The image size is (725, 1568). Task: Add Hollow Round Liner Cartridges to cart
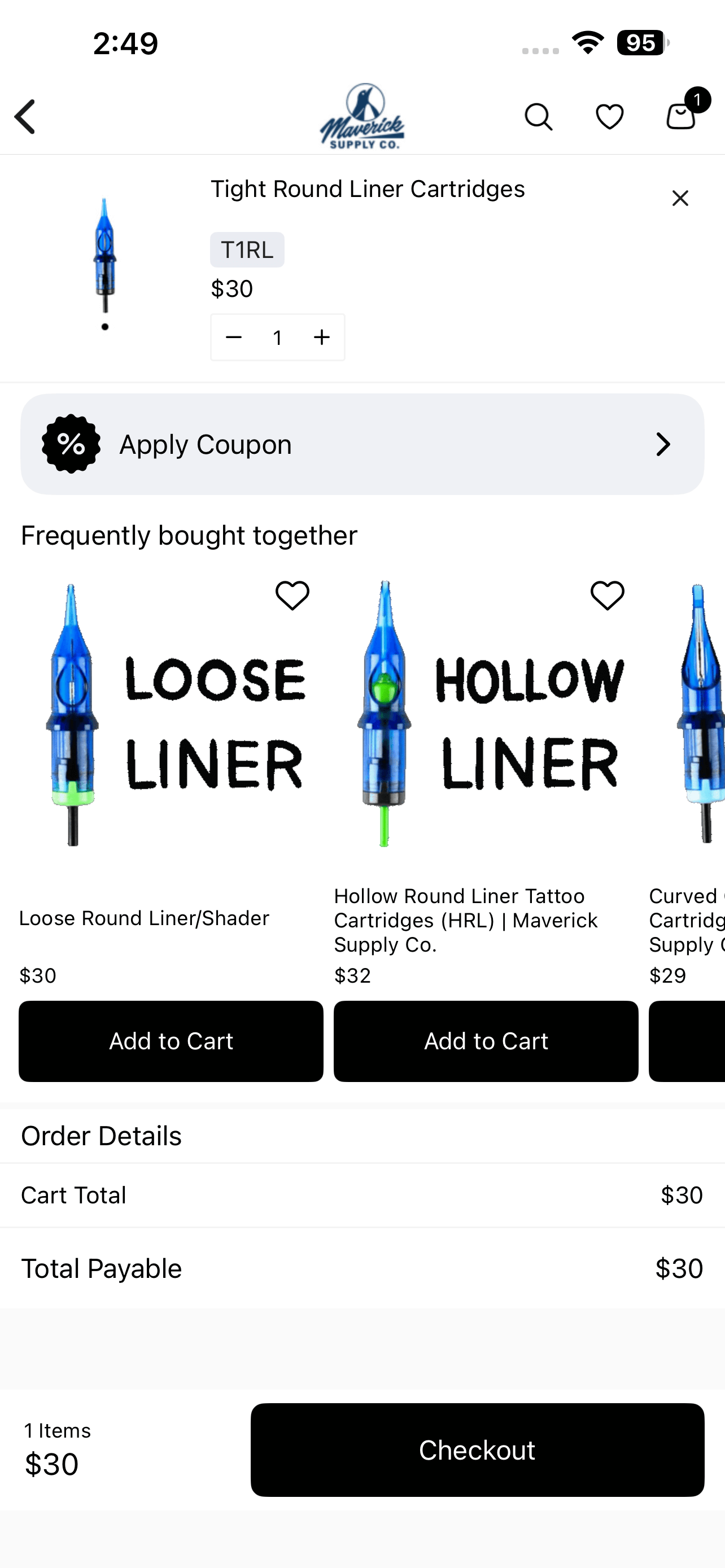click(485, 1041)
